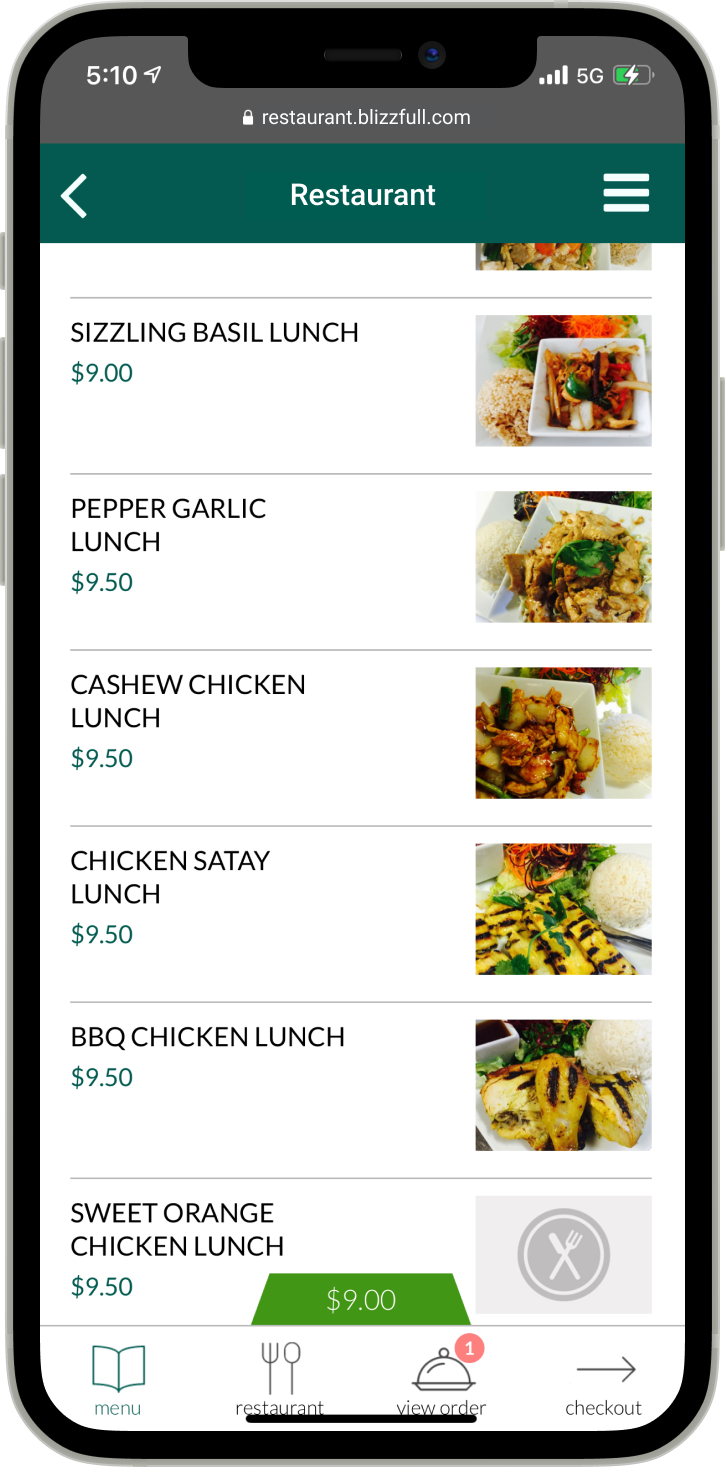The height and width of the screenshot is (1467, 725).
Task: Select SWEET ORANGE CHICKEN LUNCH
Action: 176,1229
